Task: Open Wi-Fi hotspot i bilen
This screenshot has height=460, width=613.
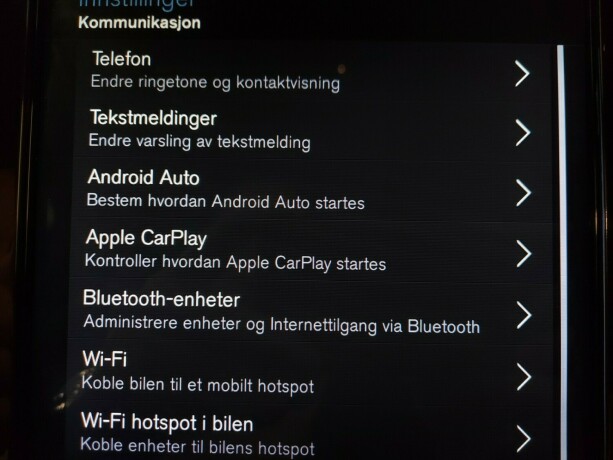Action: 300,435
